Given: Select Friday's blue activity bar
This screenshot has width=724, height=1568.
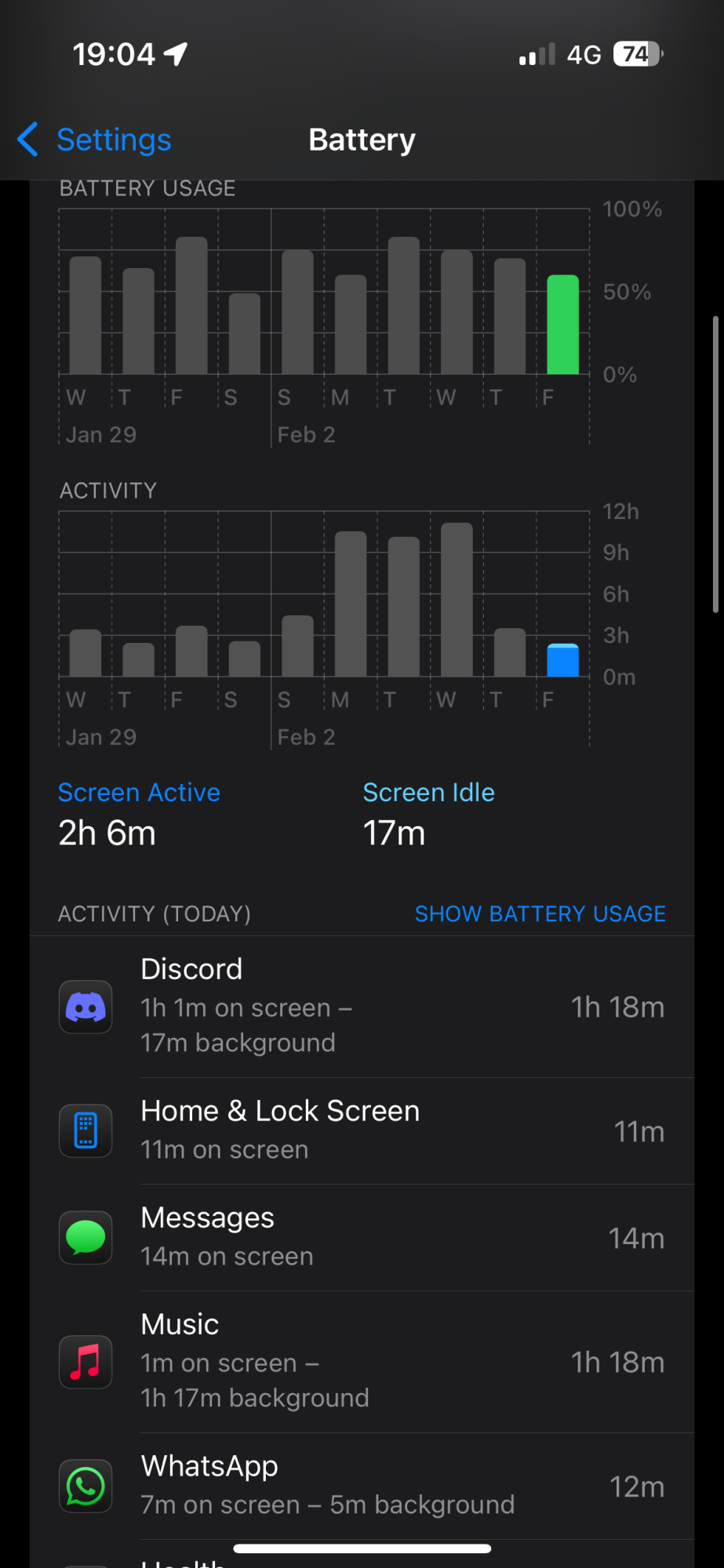Looking at the screenshot, I should point(562,660).
